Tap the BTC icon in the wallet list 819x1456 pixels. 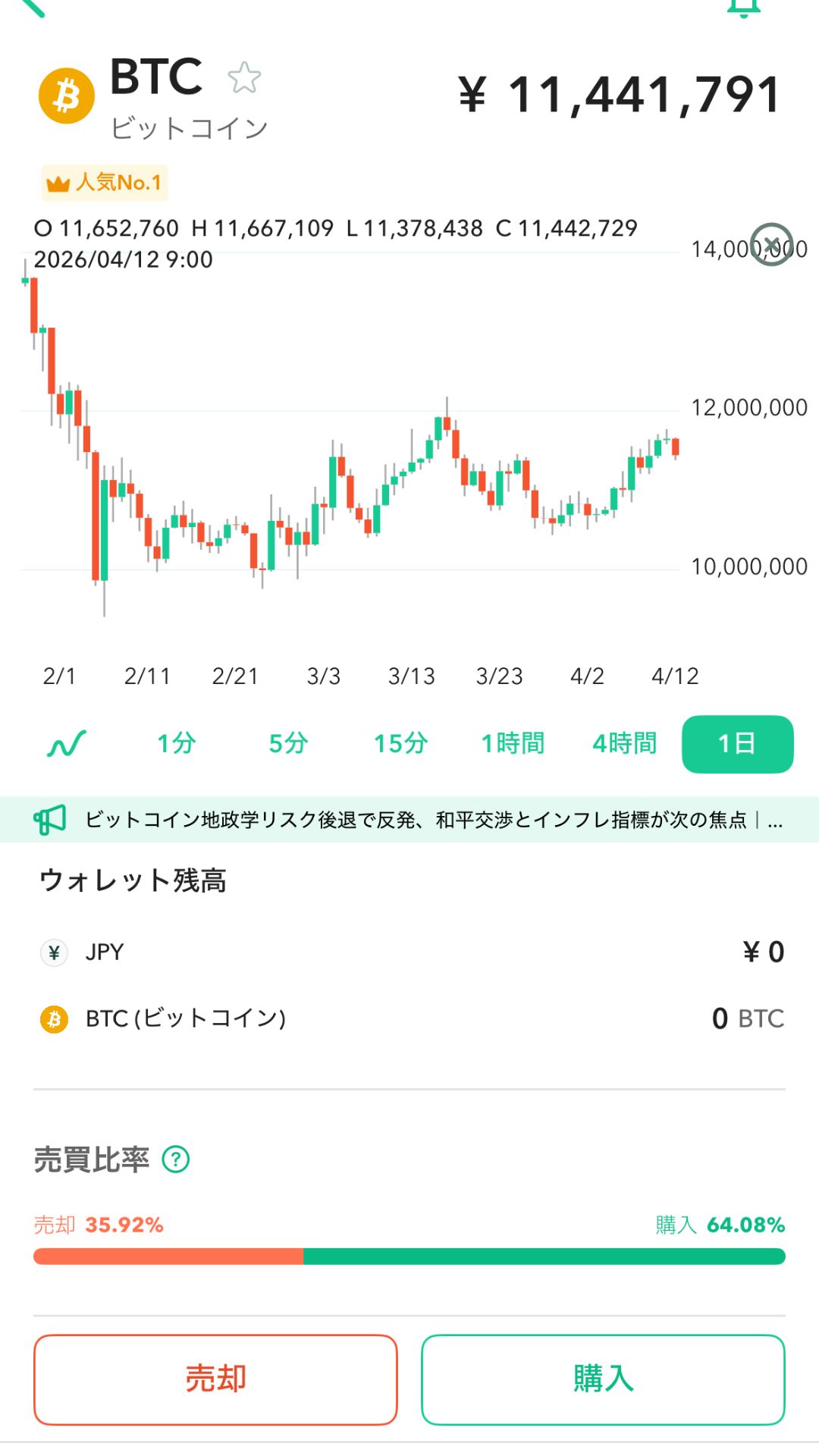(x=53, y=1018)
